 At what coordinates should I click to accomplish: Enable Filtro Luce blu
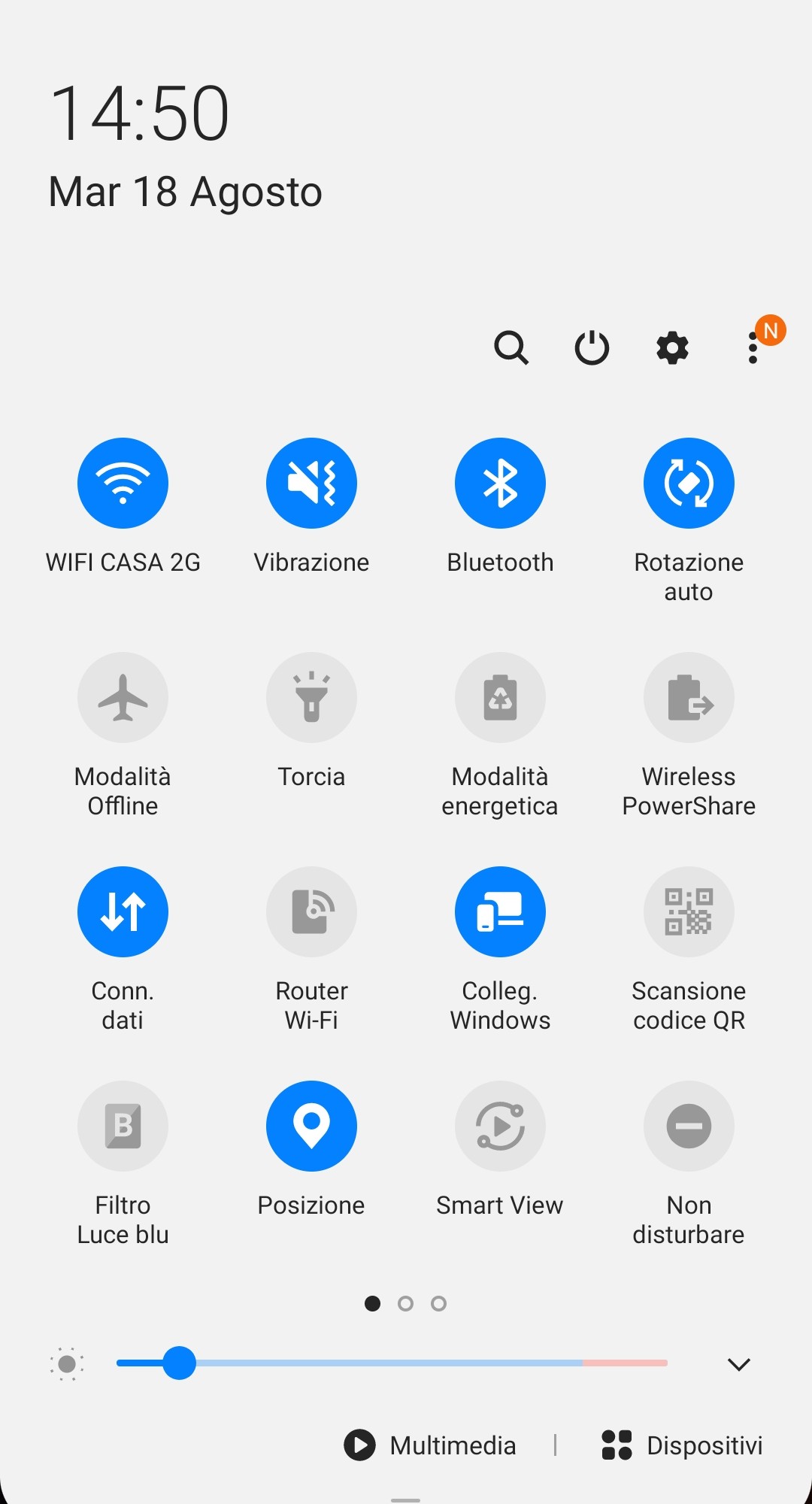coord(123,1126)
